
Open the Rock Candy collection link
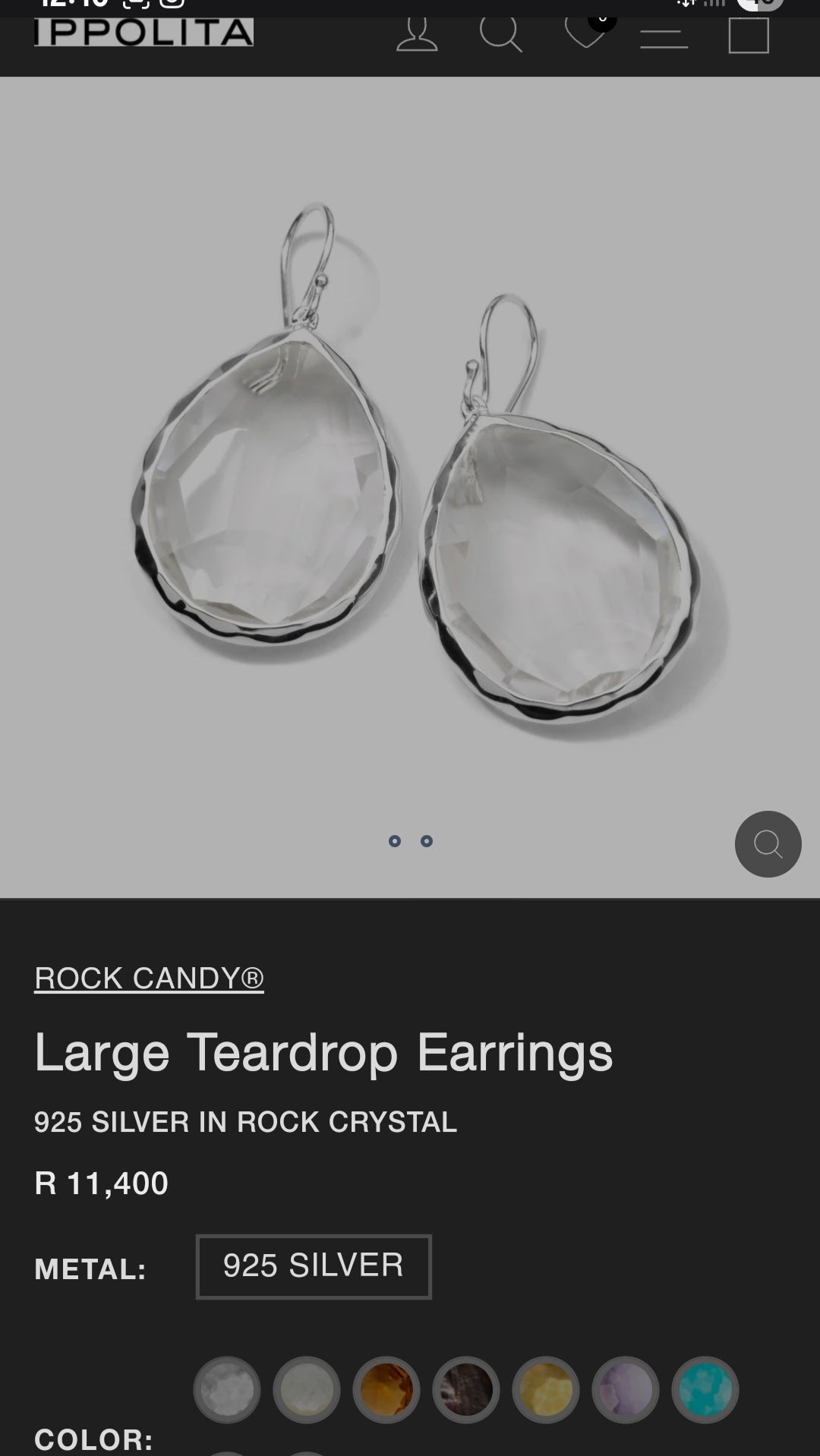149,979
